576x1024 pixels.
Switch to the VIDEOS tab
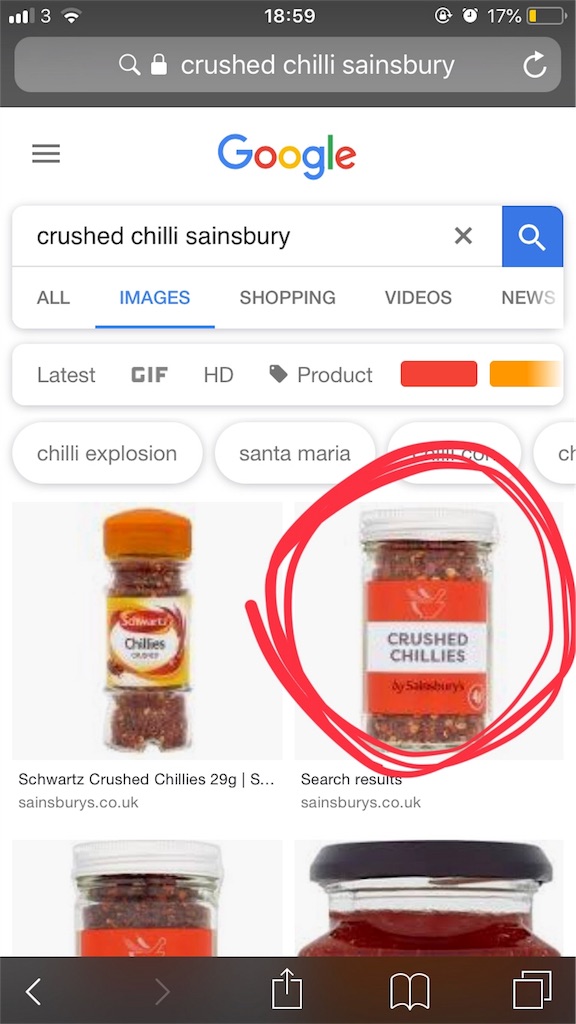418,298
